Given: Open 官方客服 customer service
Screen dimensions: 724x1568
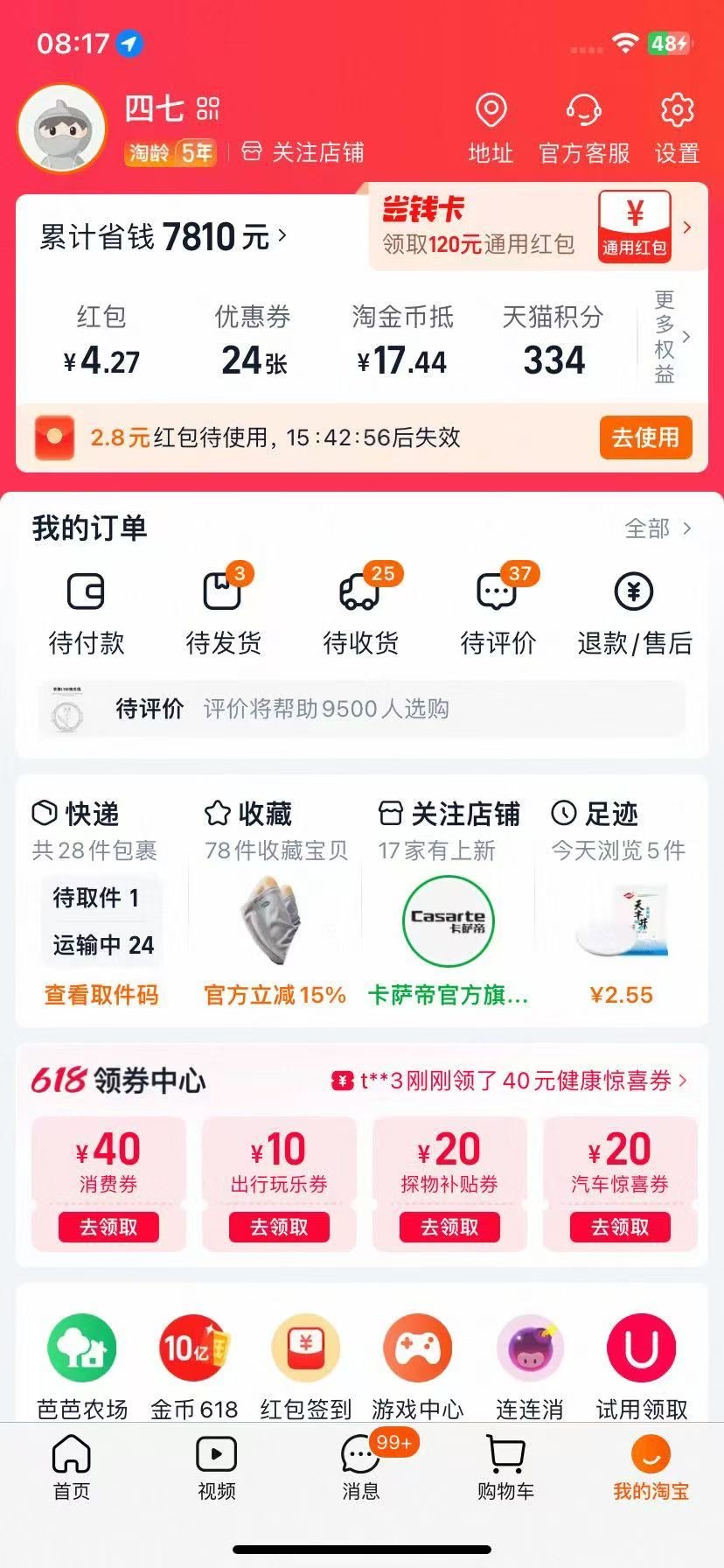Looking at the screenshot, I should [x=584, y=128].
